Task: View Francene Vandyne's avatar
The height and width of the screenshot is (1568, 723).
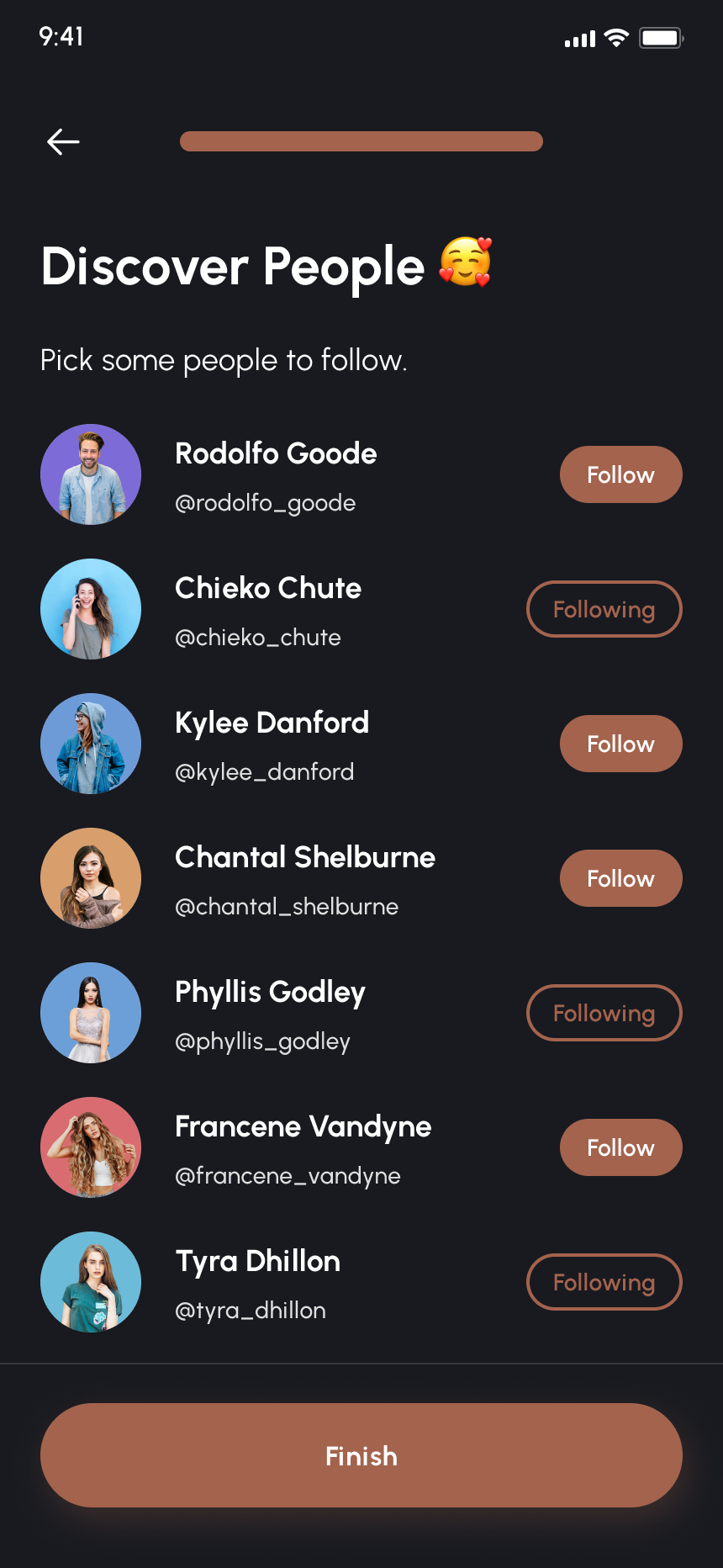Action: click(x=91, y=1147)
